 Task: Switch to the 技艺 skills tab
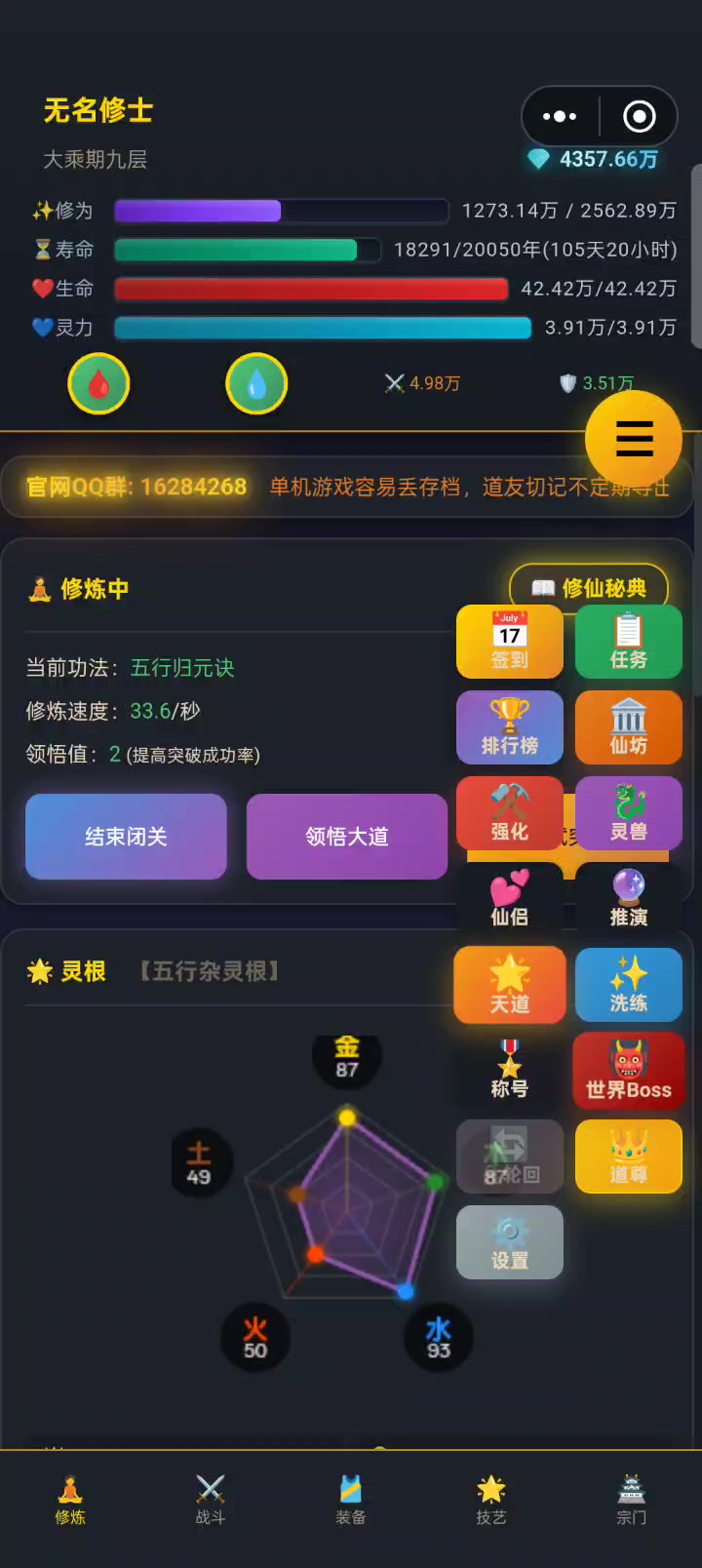pyautogui.click(x=491, y=1500)
